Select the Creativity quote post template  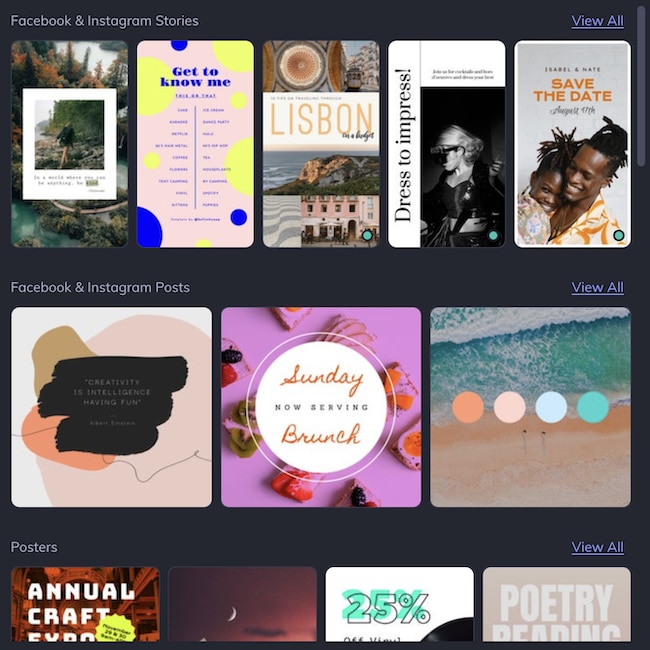[111, 407]
